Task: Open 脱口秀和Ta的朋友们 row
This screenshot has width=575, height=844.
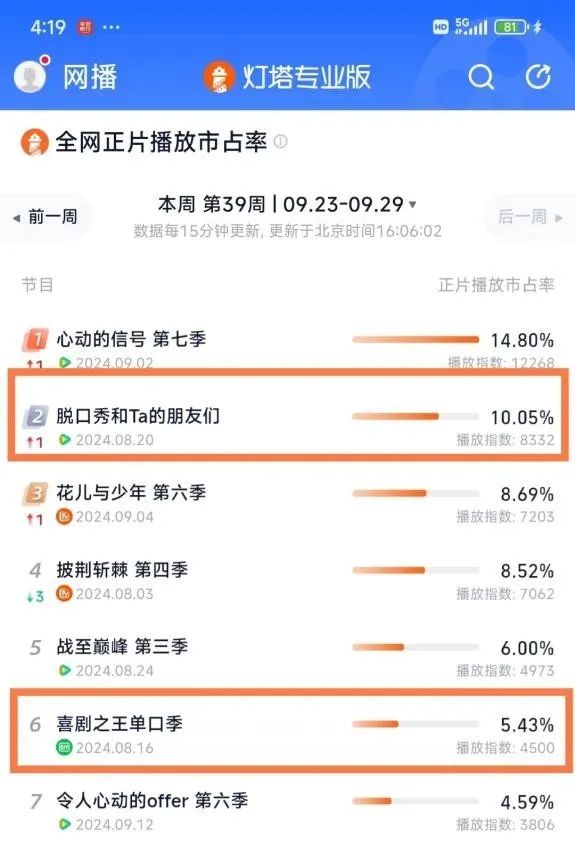Action: [x=288, y=427]
